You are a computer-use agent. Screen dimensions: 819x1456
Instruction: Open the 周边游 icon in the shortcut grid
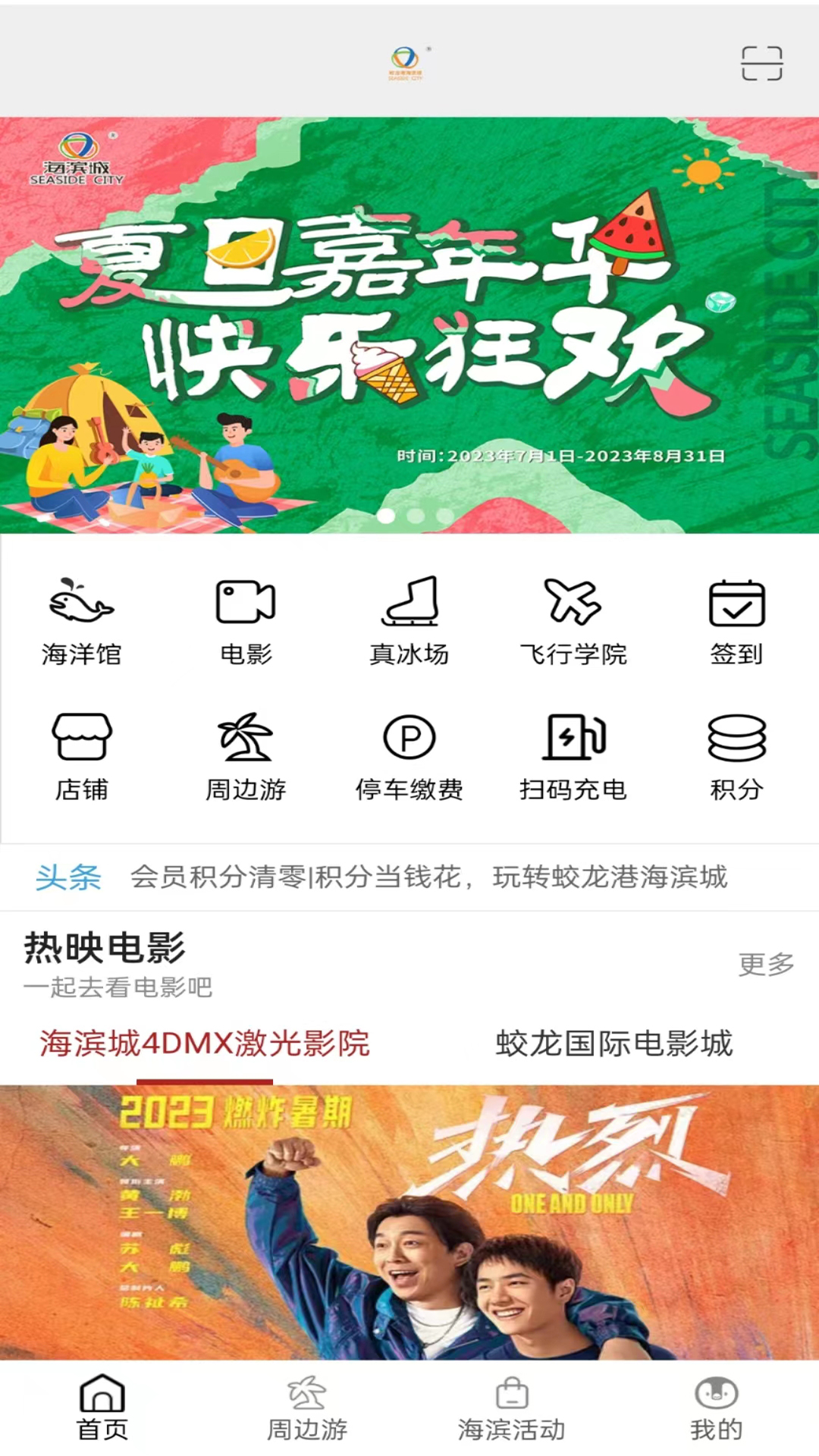tap(246, 757)
